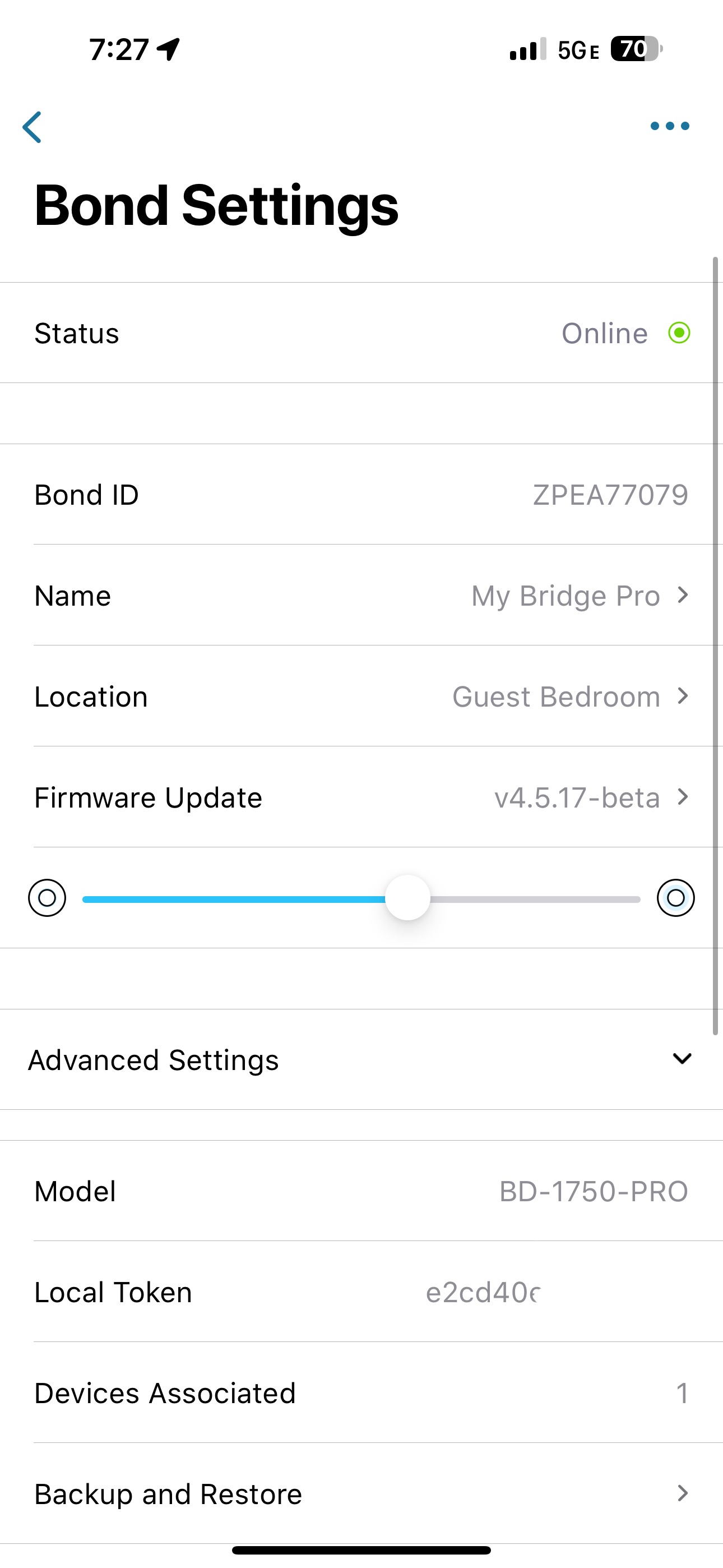723x1568 pixels.
Task: Tap the minimum brightness icon
Action: point(47,898)
